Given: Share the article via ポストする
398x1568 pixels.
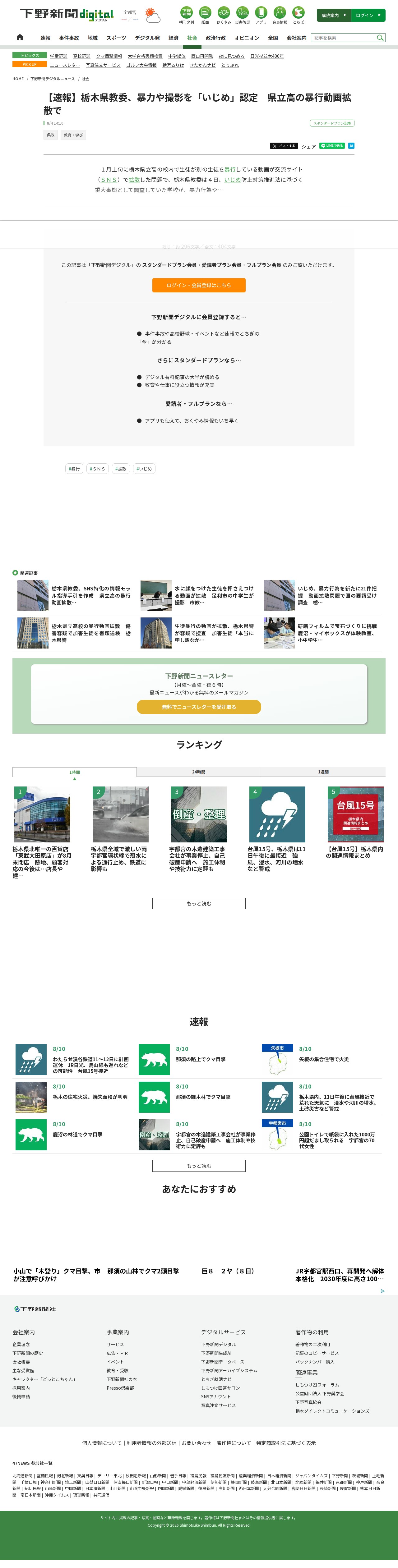Looking at the screenshot, I should (x=284, y=146).
